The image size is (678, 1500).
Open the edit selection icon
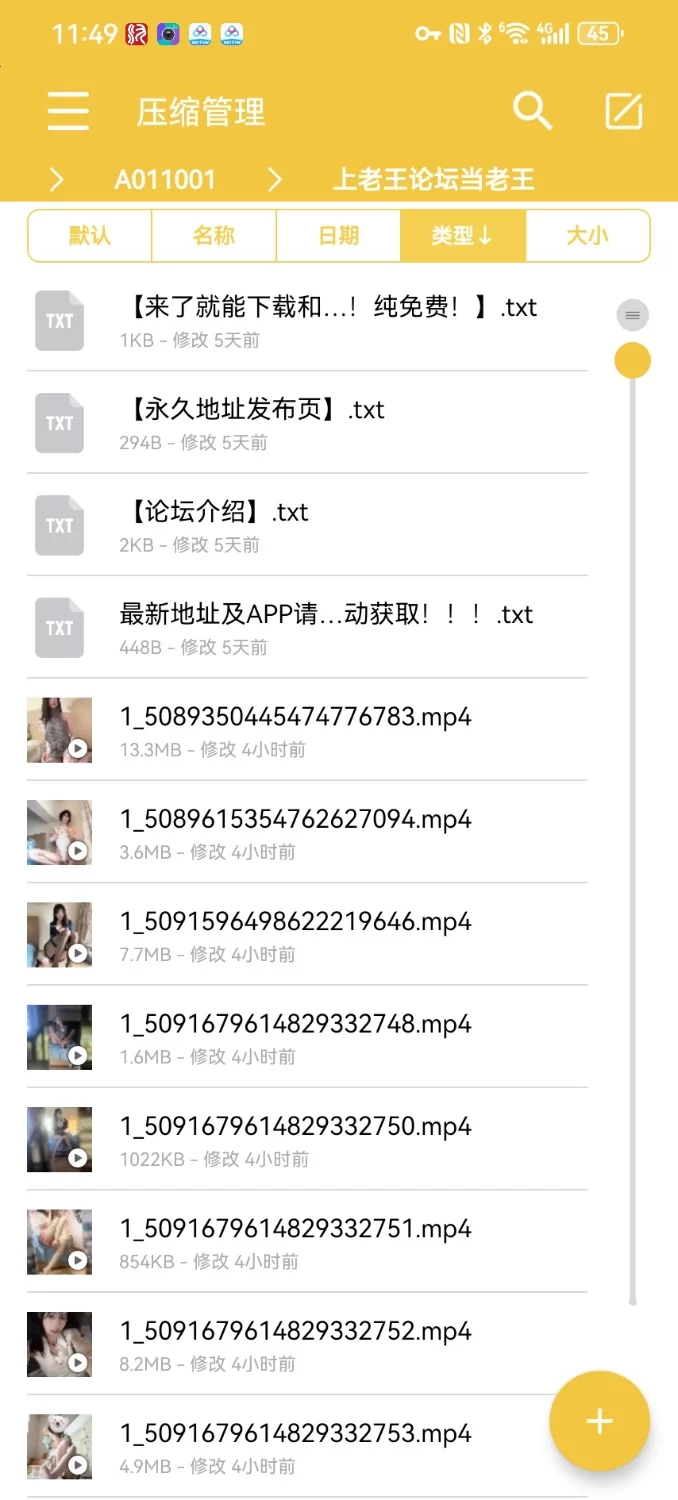pos(624,111)
